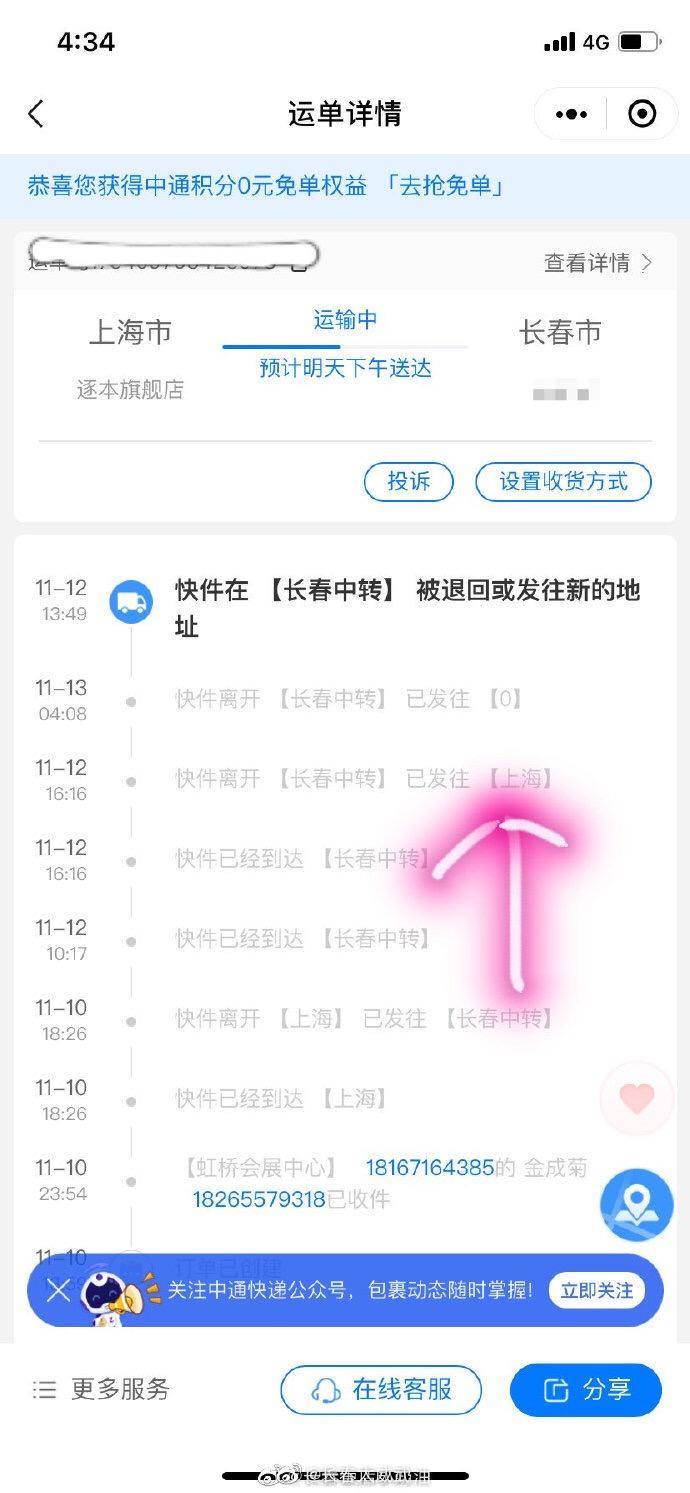Tap the heart favorite button
690x1493 pixels.
636,1099
